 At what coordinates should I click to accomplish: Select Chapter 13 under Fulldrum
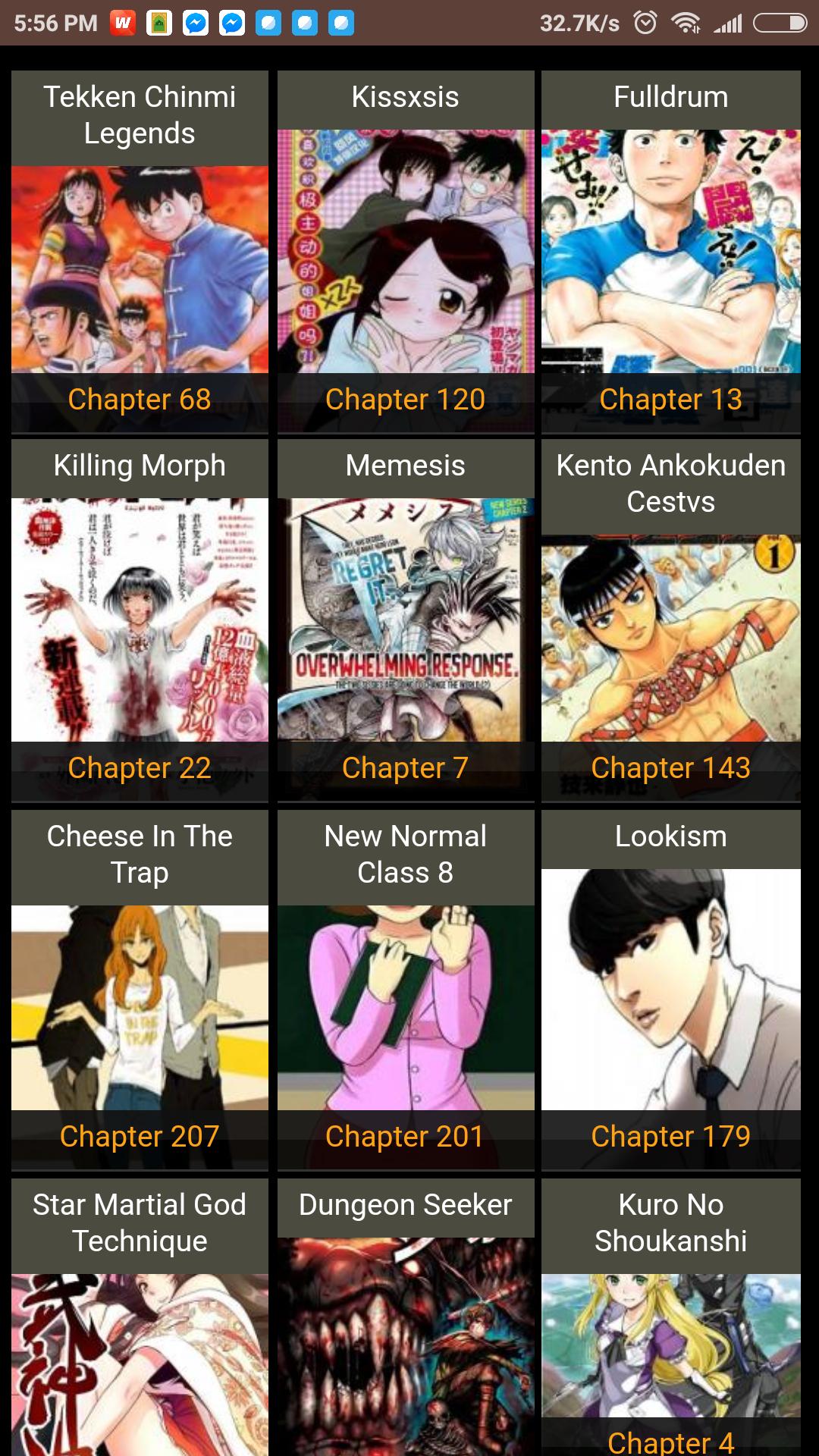[670, 399]
